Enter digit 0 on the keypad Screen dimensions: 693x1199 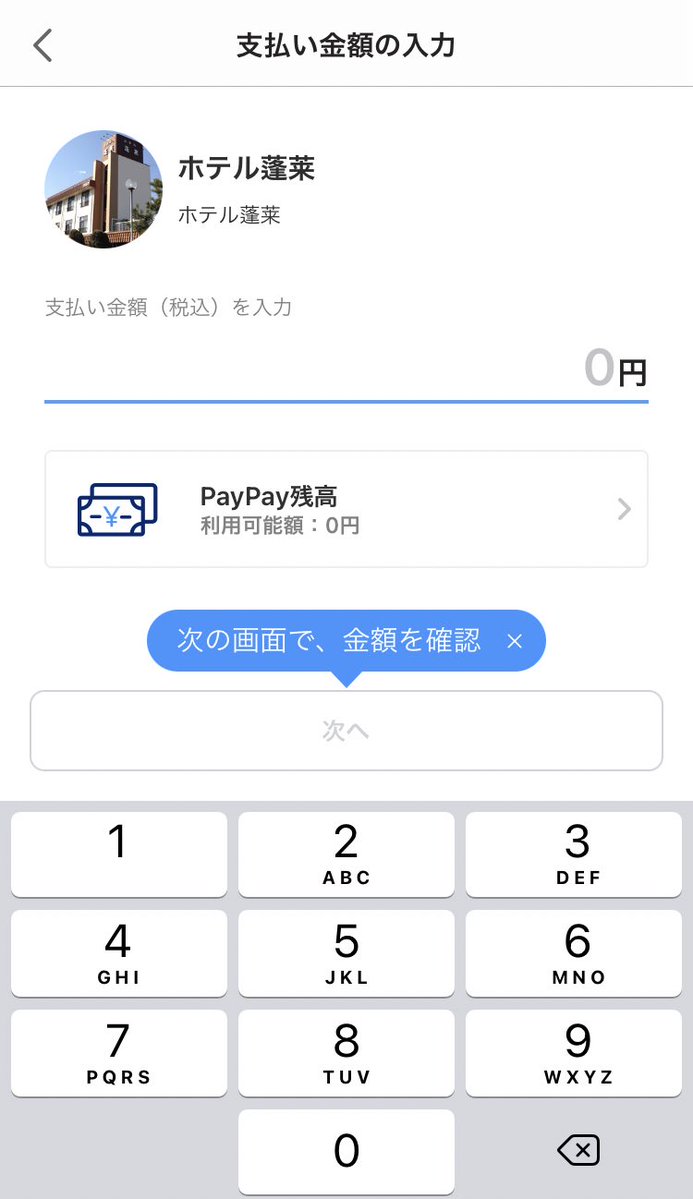pyautogui.click(x=346, y=1151)
